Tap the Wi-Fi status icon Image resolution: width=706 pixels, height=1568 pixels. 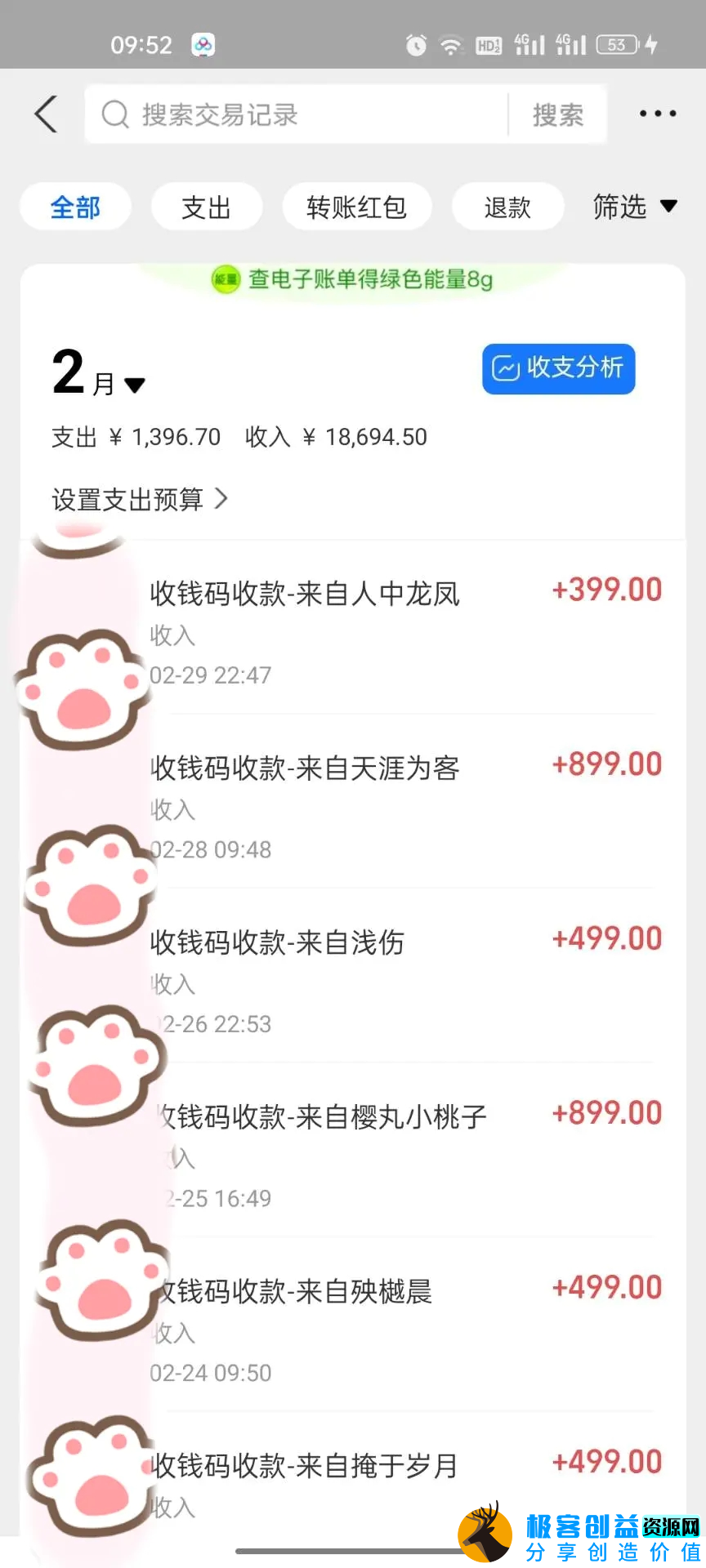[x=449, y=45]
